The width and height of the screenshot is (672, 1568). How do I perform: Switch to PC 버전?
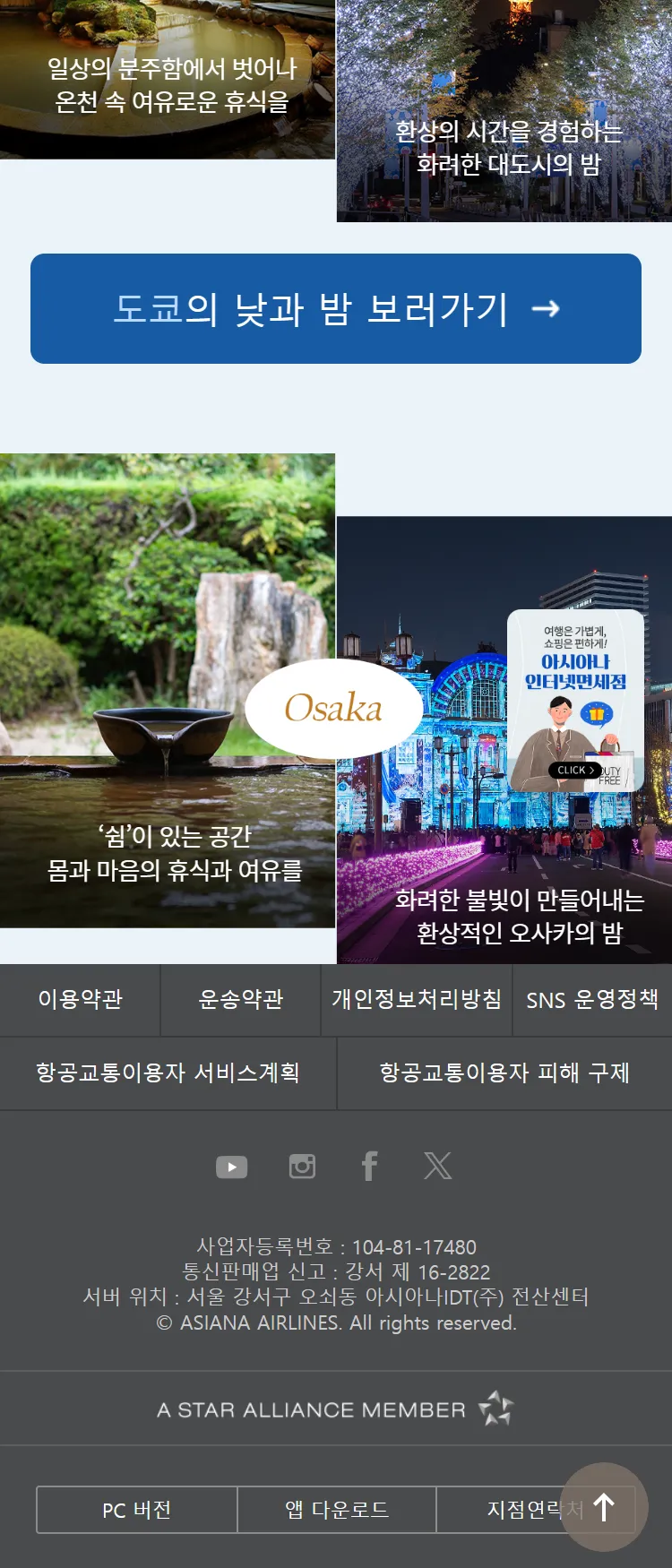tap(137, 1510)
